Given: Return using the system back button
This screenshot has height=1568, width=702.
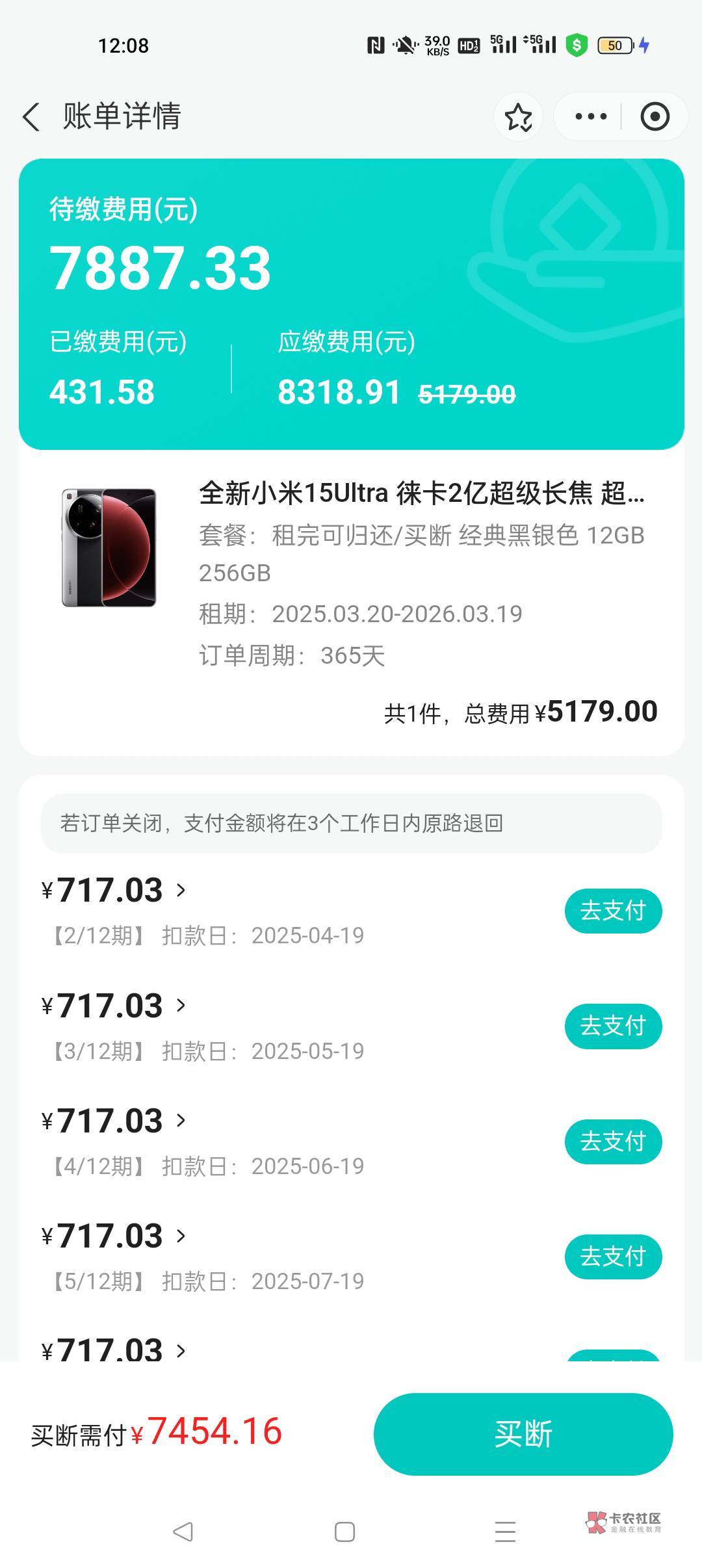Looking at the screenshot, I should tap(183, 1532).
